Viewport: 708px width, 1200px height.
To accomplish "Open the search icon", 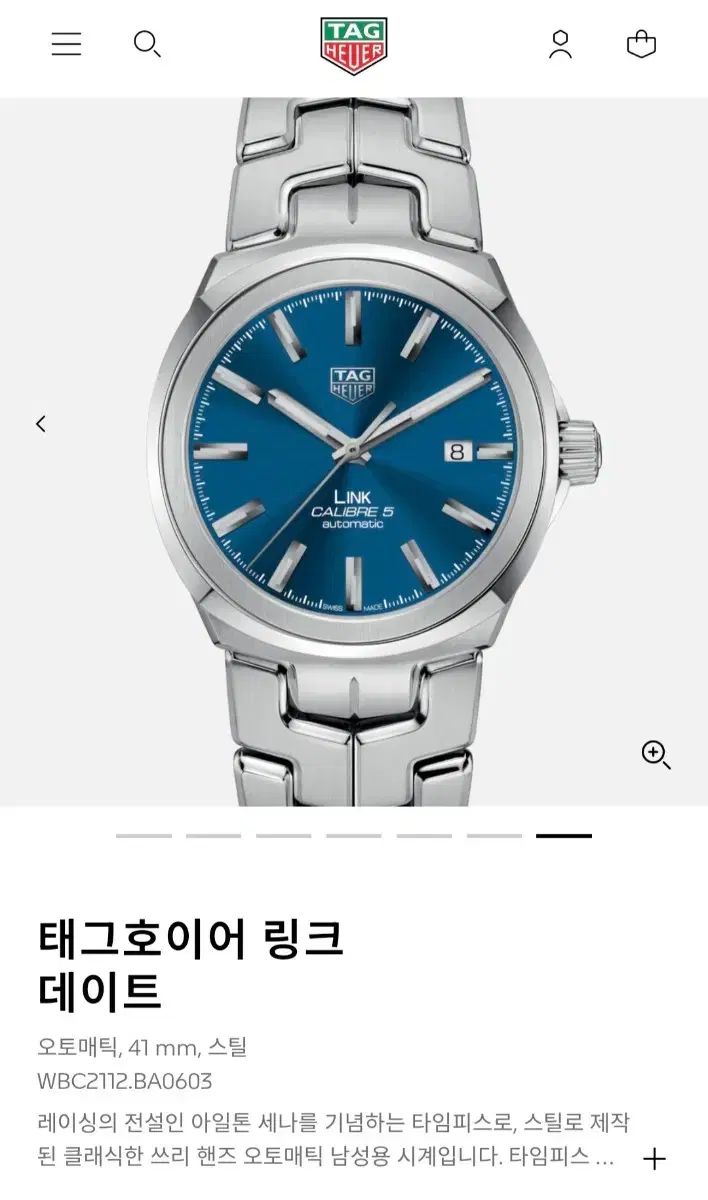I will [147, 44].
